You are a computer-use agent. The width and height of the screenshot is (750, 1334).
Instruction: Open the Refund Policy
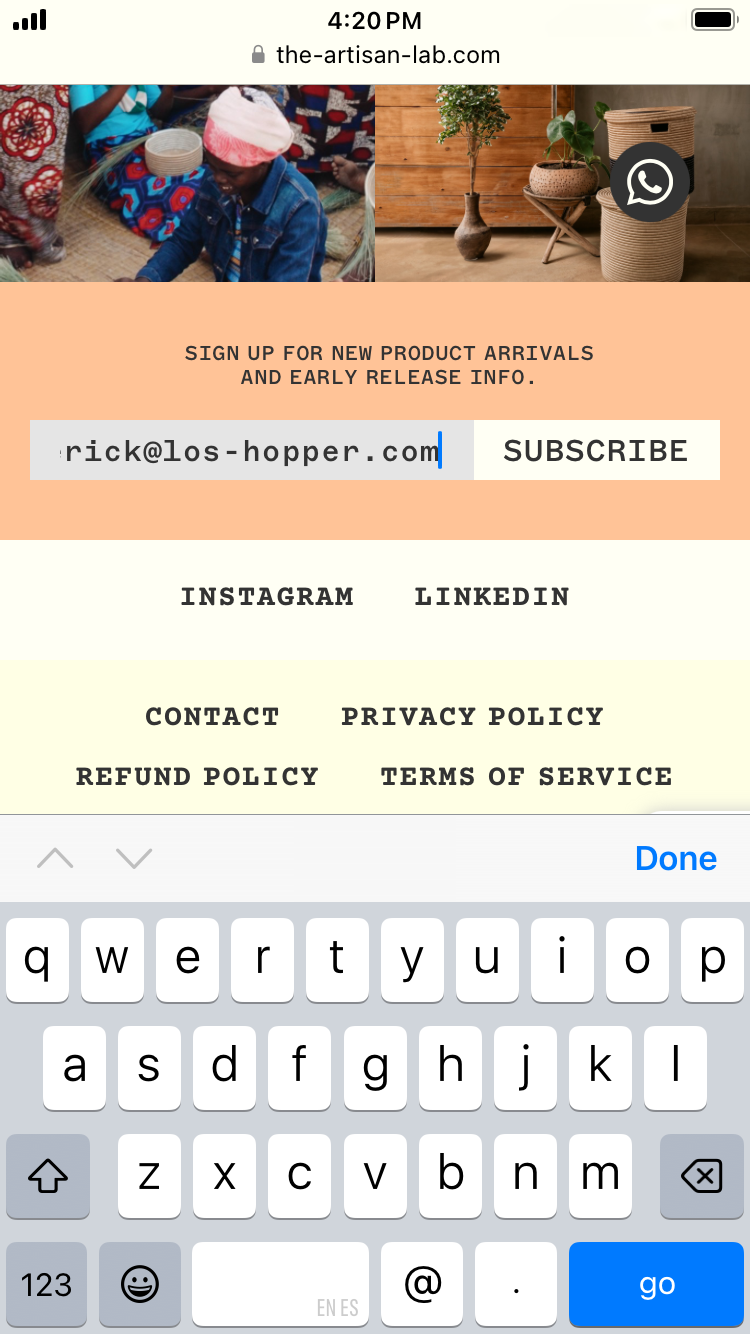[197, 777]
